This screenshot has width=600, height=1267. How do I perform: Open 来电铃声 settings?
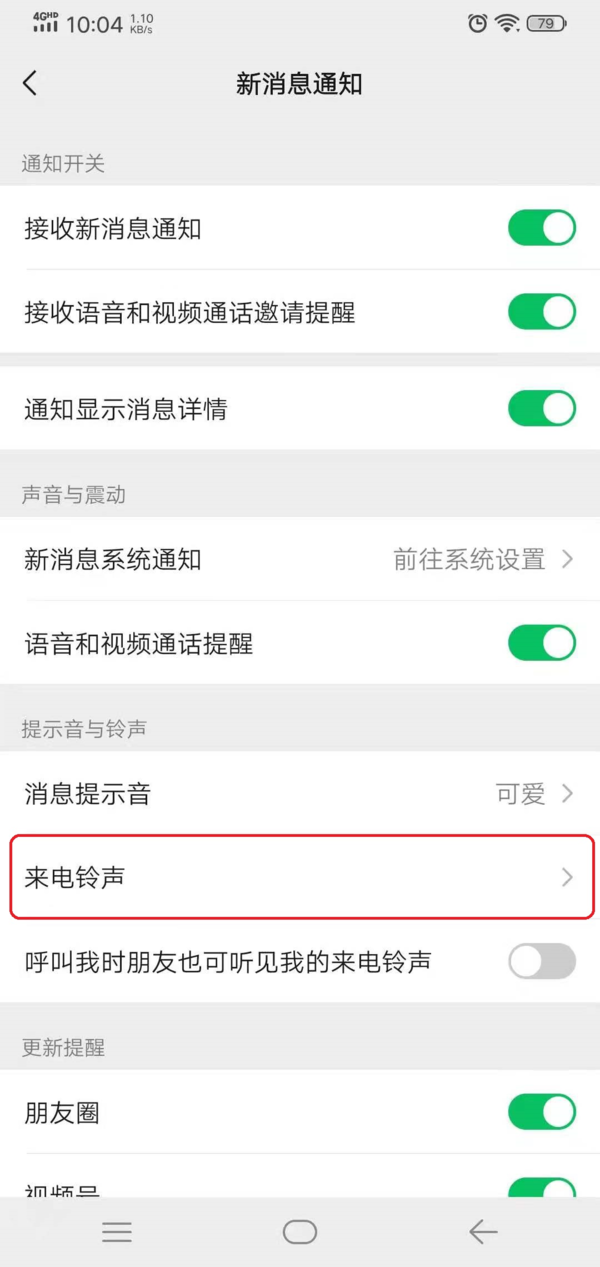pyautogui.click(x=300, y=878)
